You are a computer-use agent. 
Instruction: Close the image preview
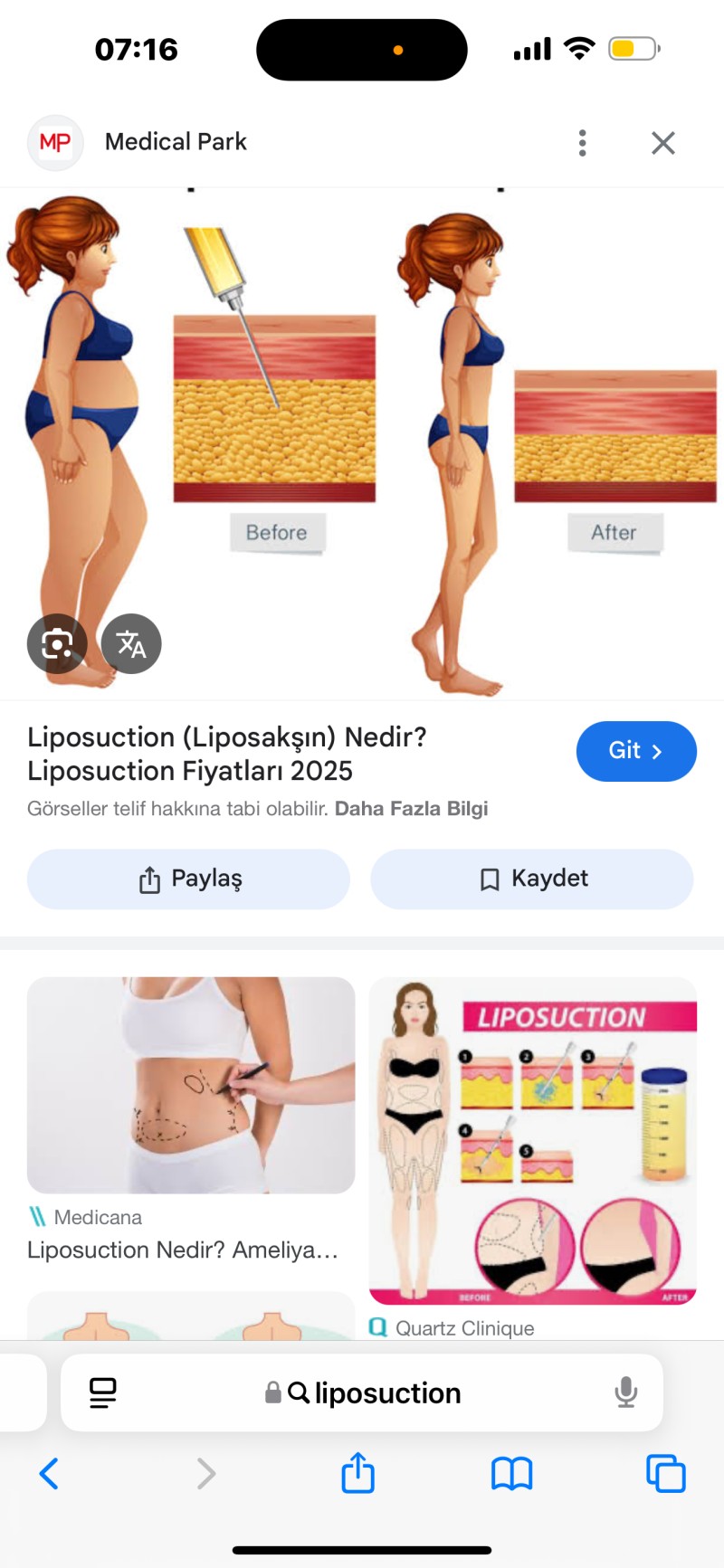[663, 143]
